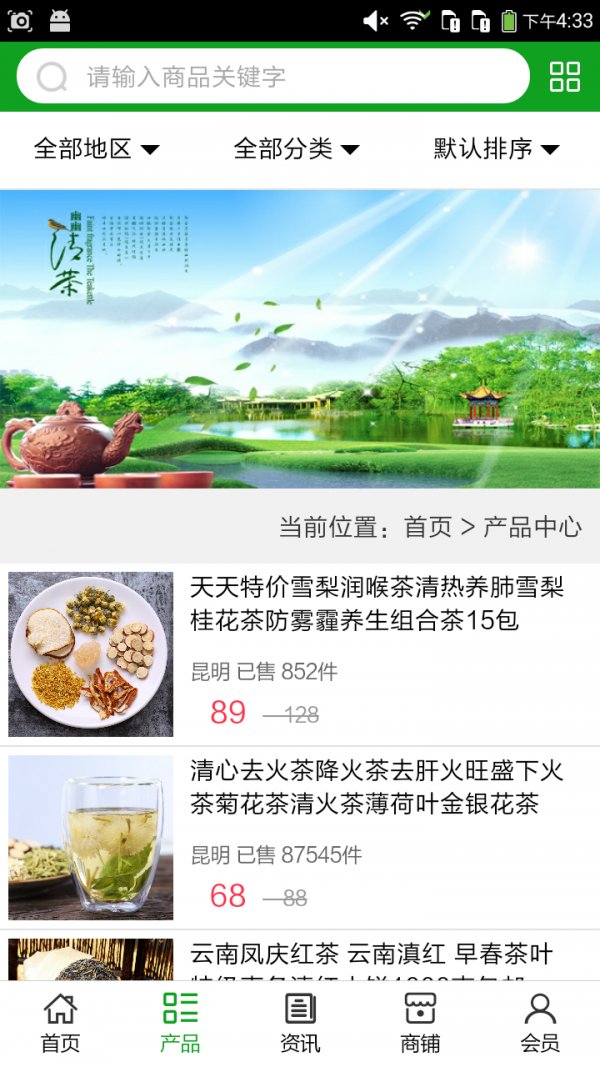The image size is (600, 1067).
Task: Open the 会员 member tab
Action: click(540, 1022)
